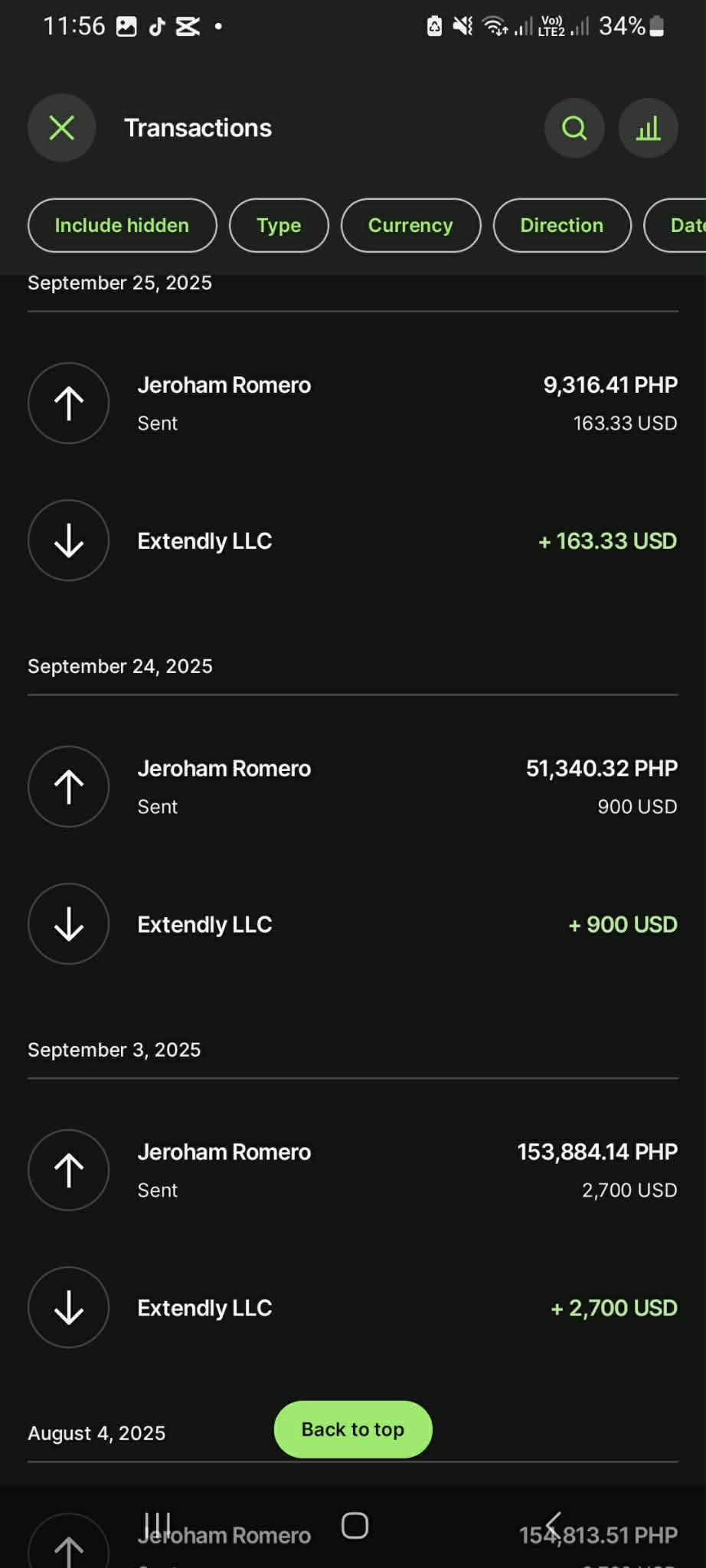Show recent apps
This screenshot has width=706, height=1568.
pyautogui.click(x=158, y=1525)
